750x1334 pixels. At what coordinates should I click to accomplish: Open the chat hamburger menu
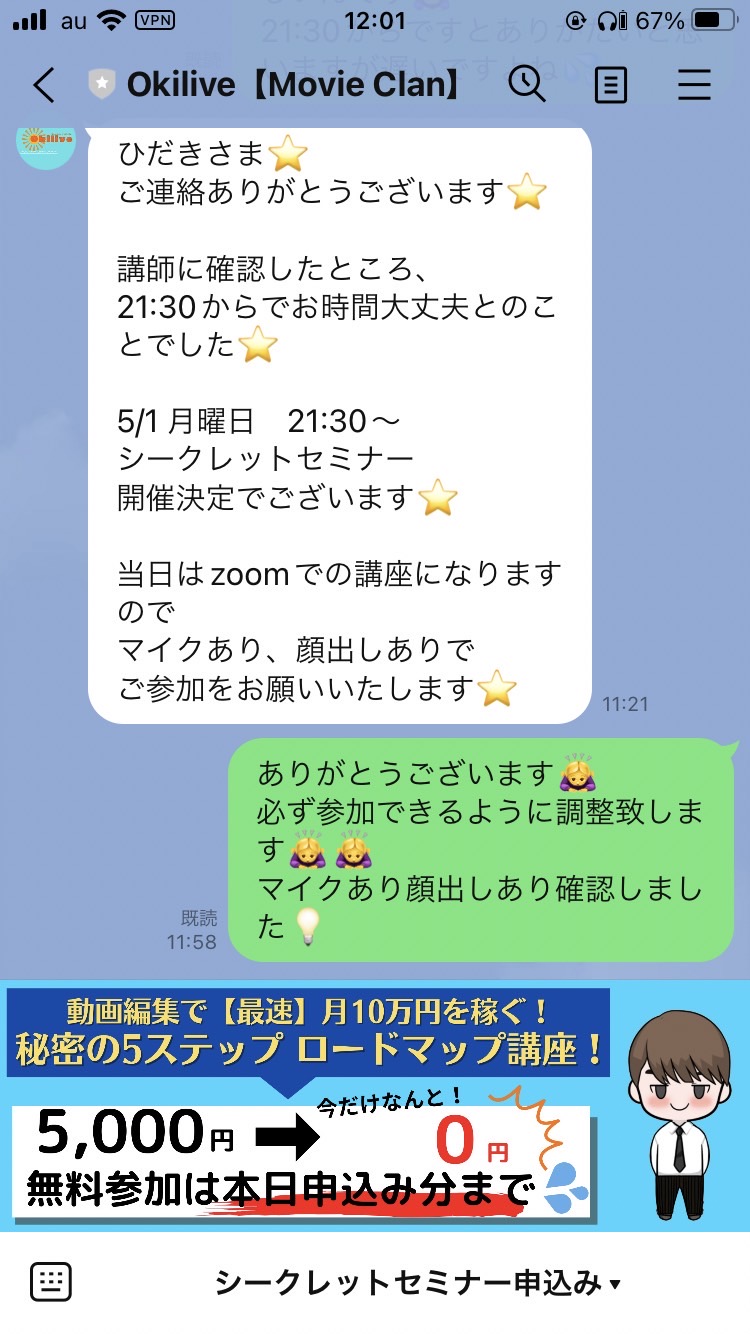[694, 85]
